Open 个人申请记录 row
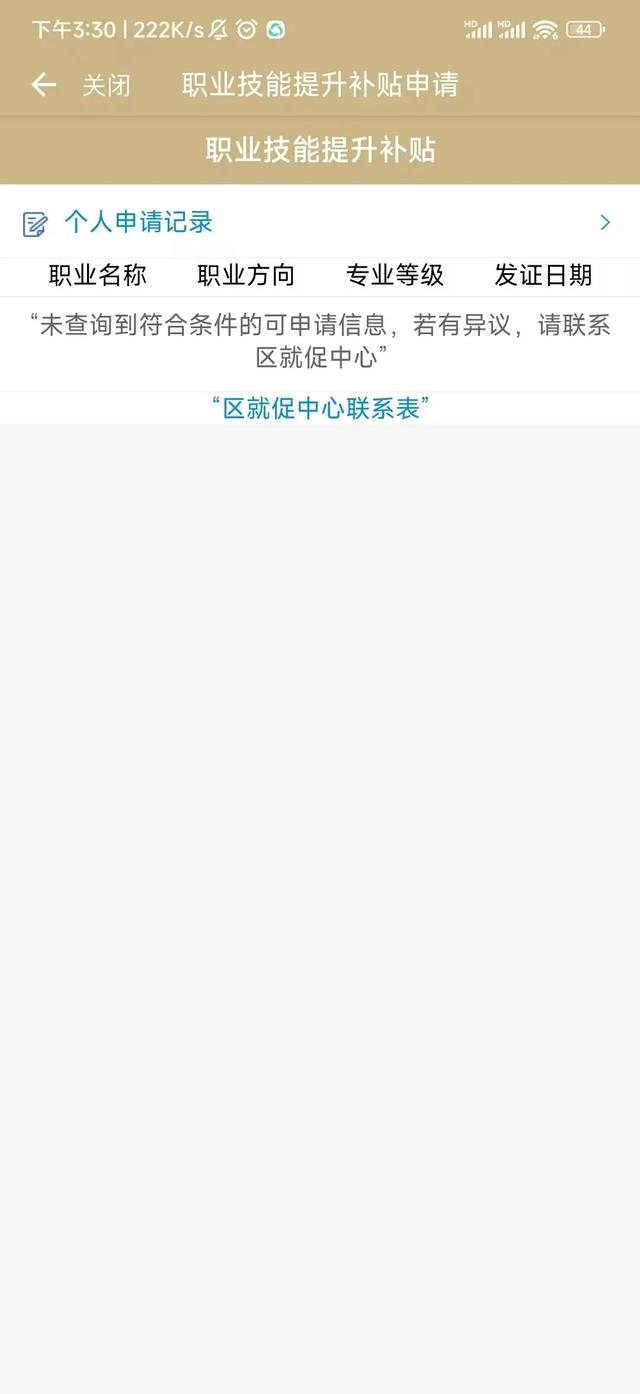The width and height of the screenshot is (640, 1394). point(320,222)
